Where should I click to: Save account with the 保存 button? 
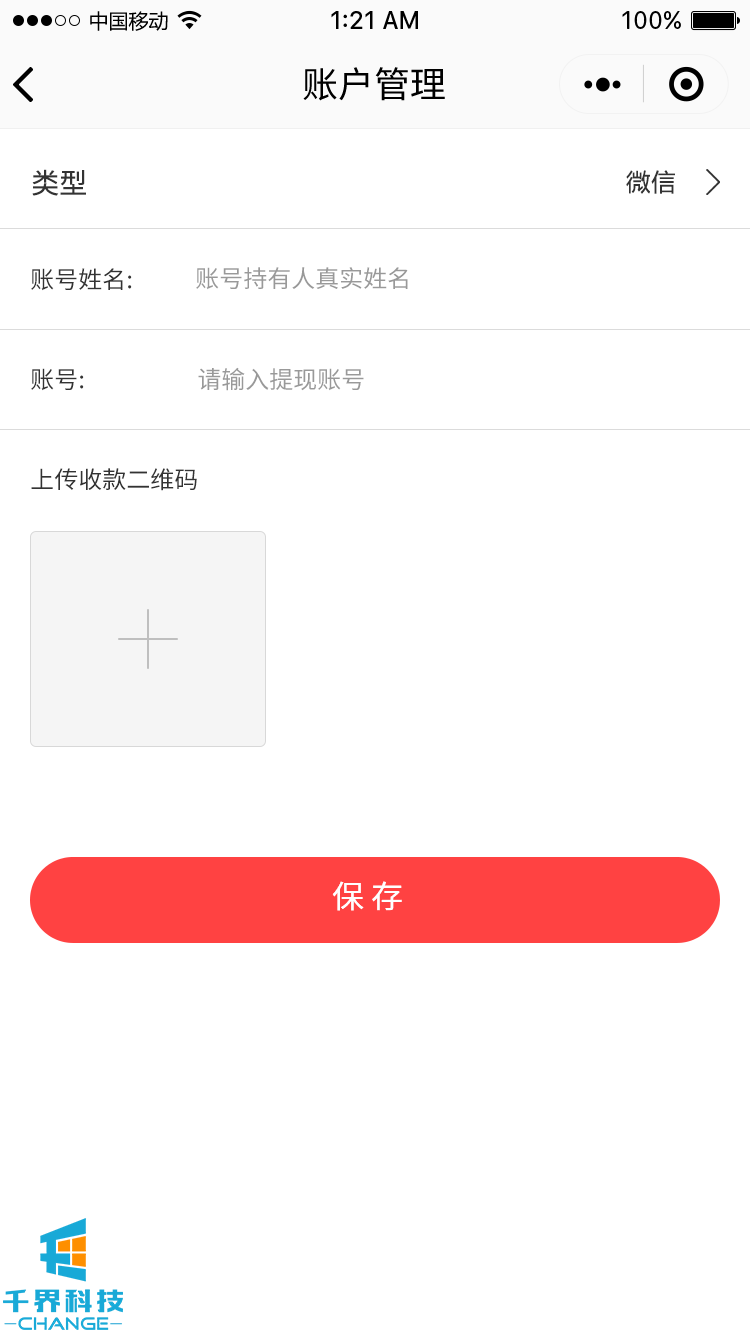pyautogui.click(x=375, y=899)
